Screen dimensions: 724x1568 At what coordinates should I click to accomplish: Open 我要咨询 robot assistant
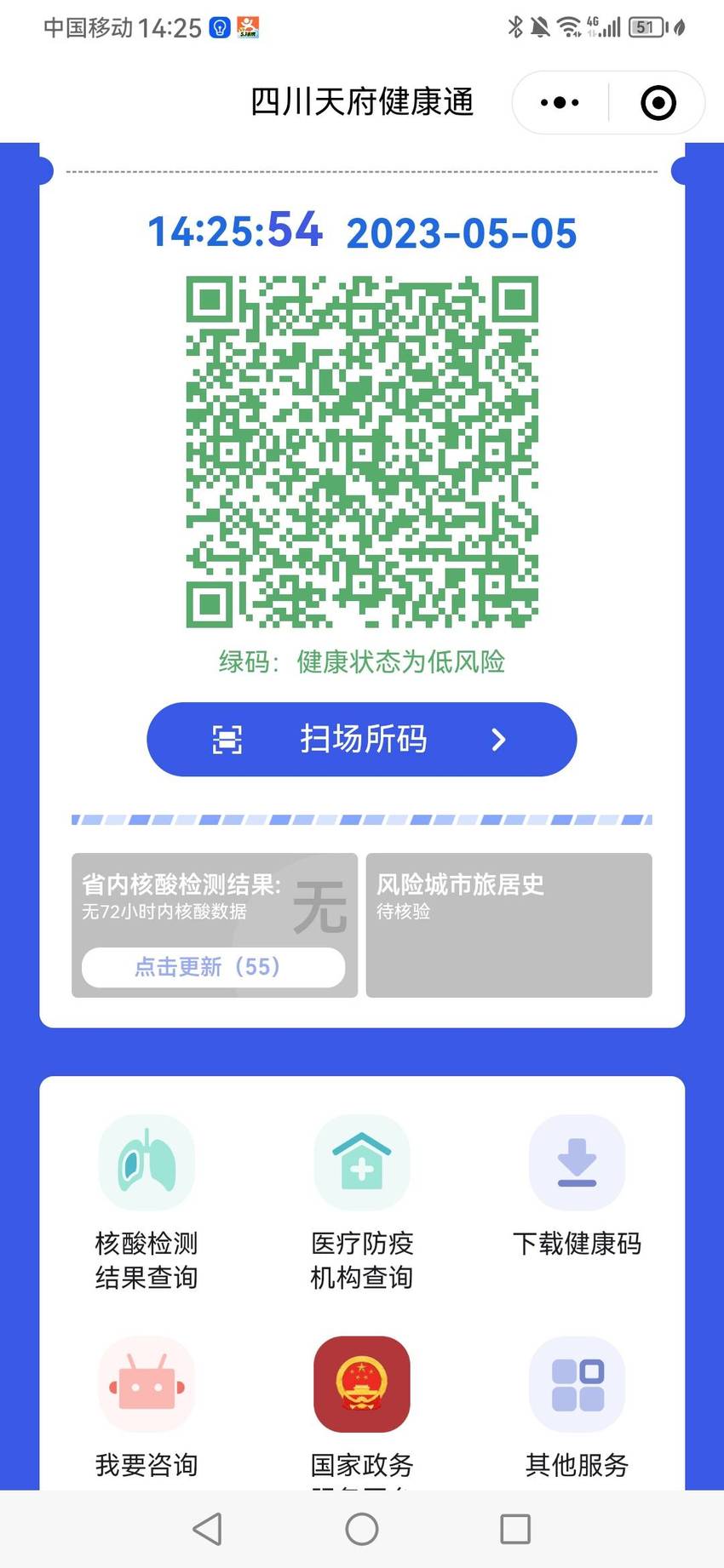[147, 1407]
